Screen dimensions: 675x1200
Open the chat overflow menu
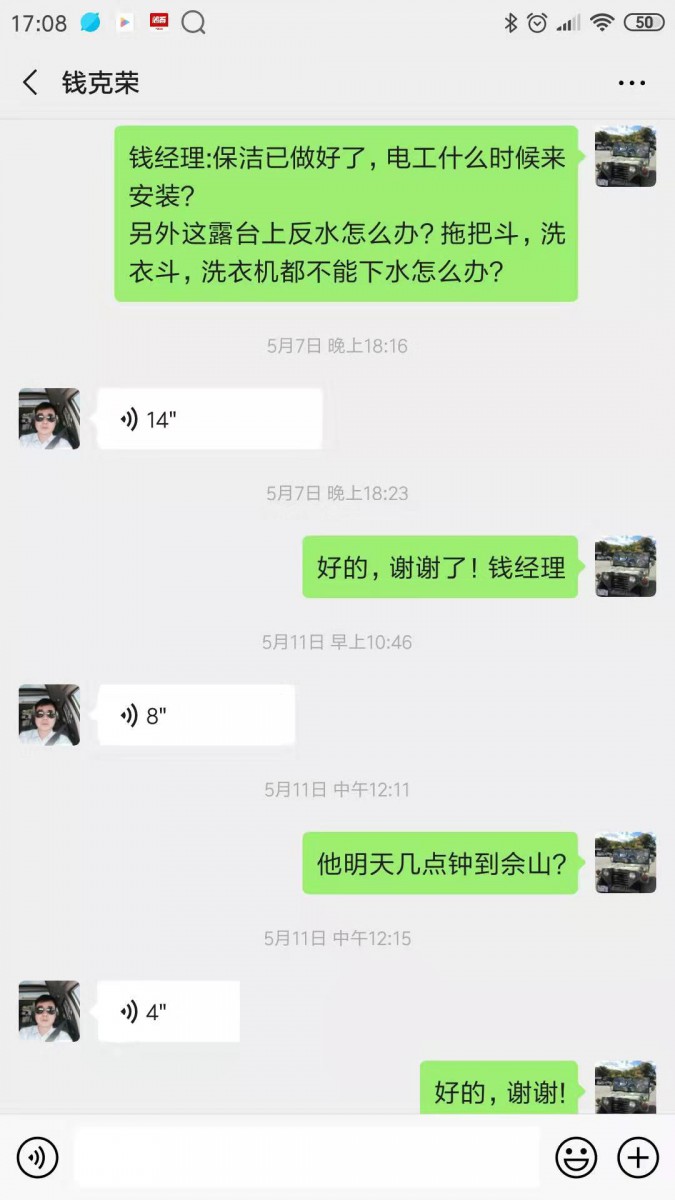point(632,83)
